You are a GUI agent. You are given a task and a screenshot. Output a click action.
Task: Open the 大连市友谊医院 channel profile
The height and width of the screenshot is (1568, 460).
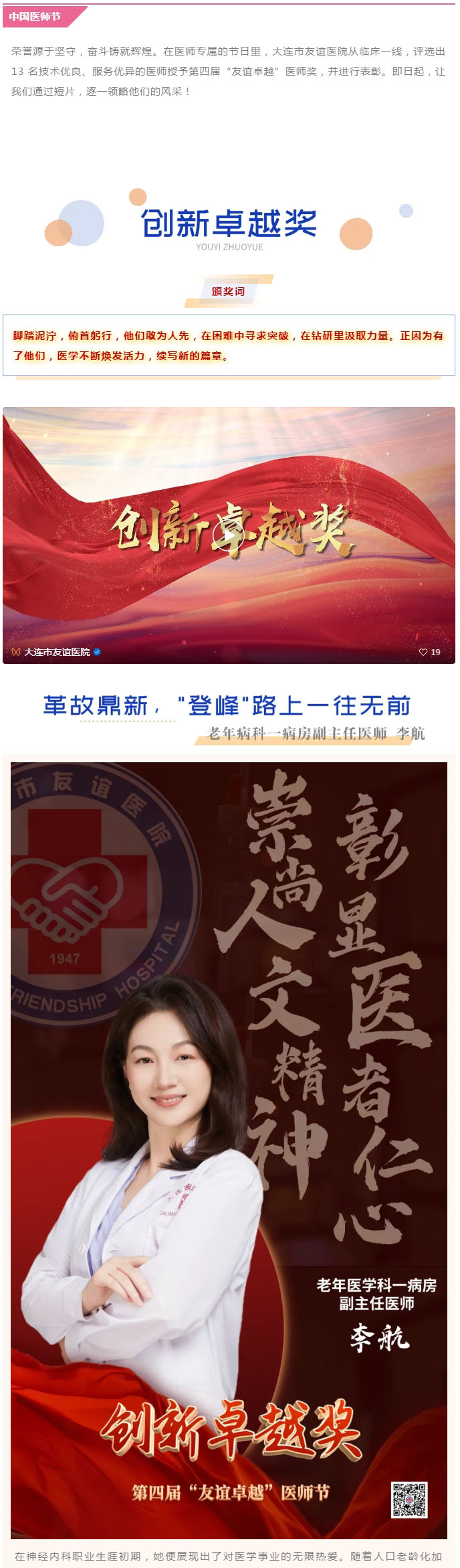[57, 652]
